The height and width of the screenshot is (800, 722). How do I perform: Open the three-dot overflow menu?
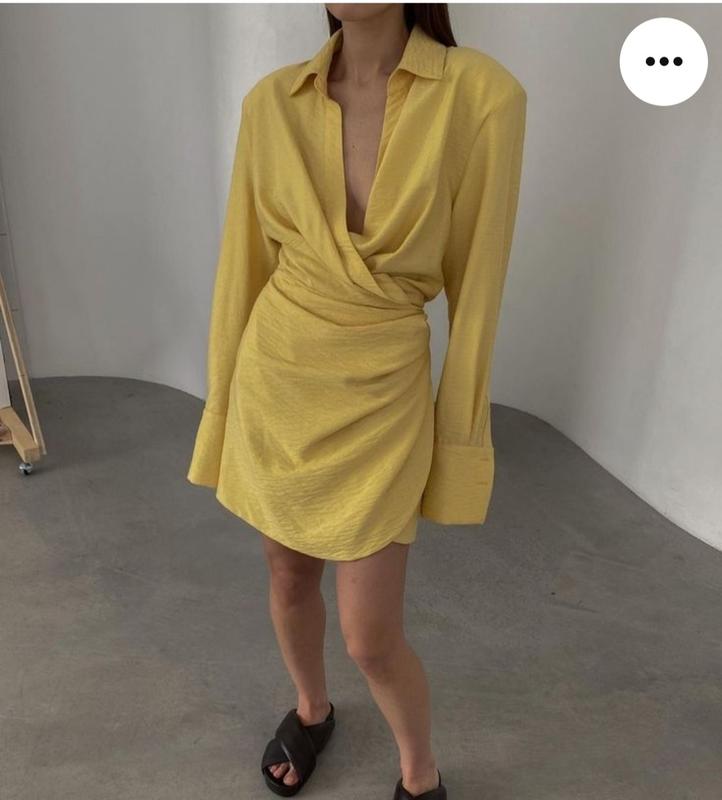pos(663,61)
